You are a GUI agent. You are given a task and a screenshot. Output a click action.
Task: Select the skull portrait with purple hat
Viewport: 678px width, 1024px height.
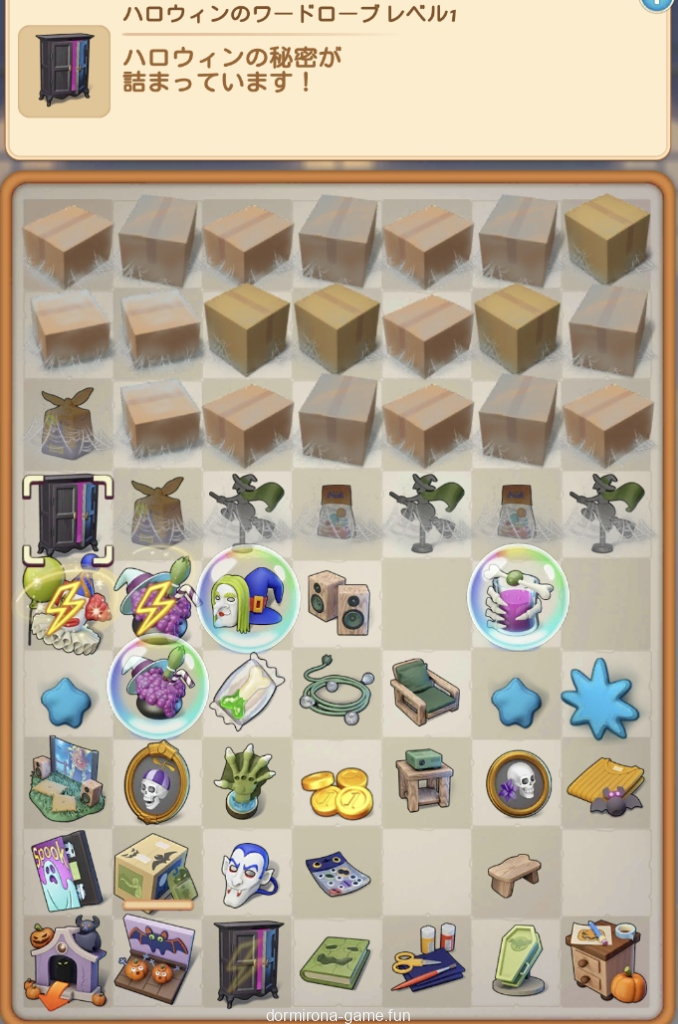(x=156, y=782)
